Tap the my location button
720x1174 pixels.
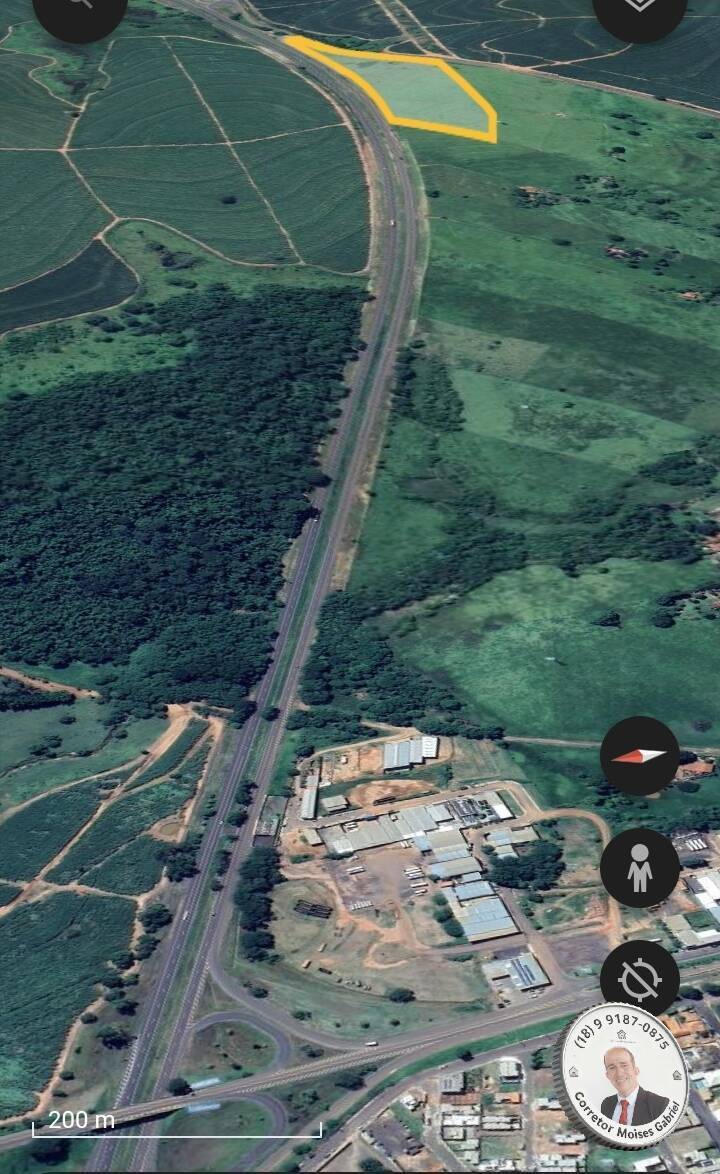pos(640,980)
